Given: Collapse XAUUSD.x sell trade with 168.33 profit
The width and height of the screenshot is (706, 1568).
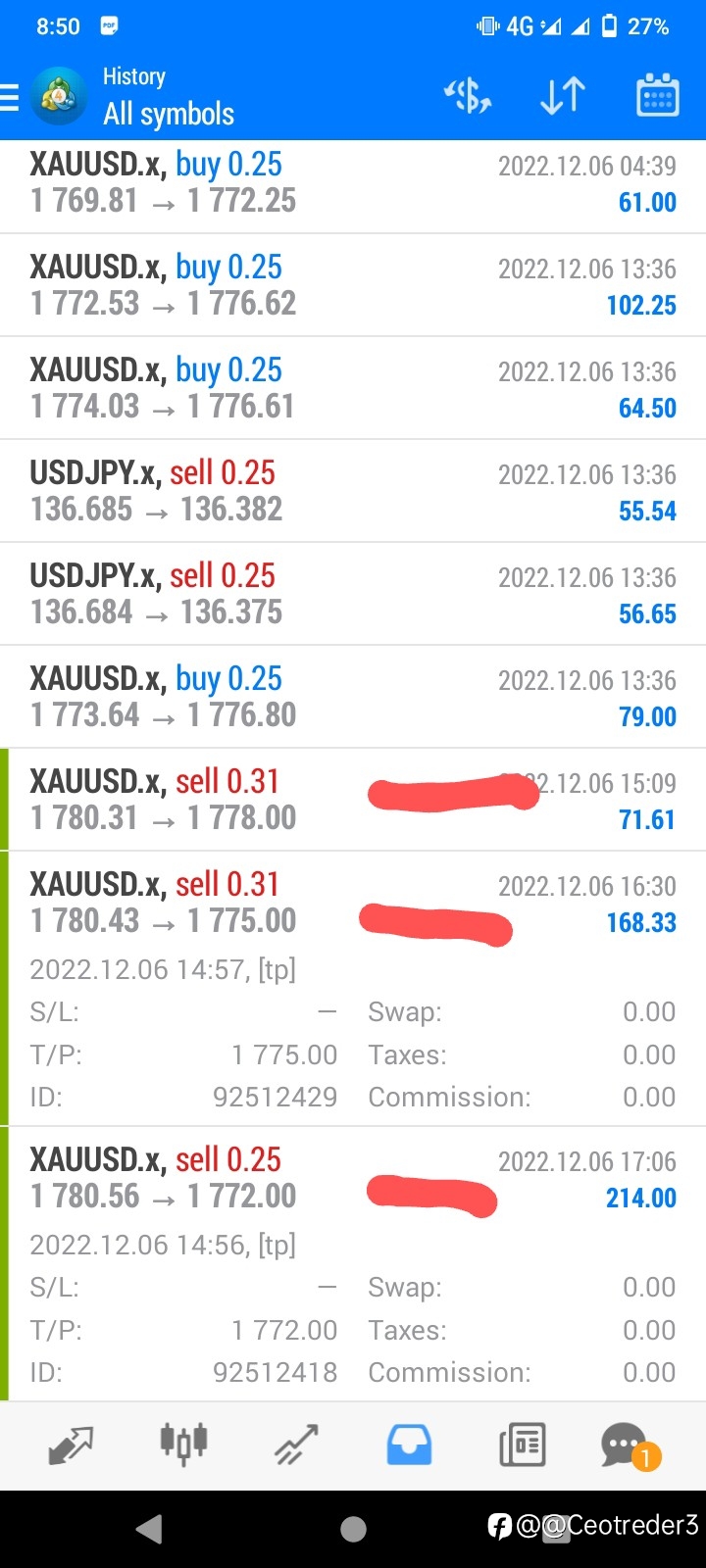Looking at the screenshot, I should point(353,989).
